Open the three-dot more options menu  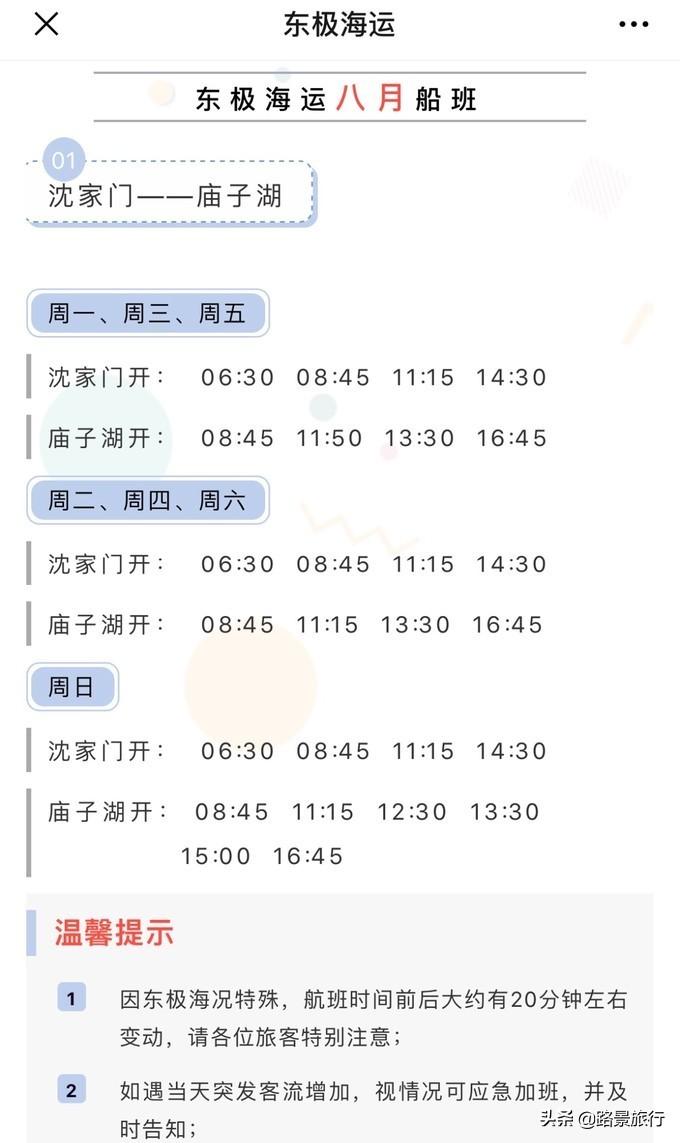tap(634, 25)
